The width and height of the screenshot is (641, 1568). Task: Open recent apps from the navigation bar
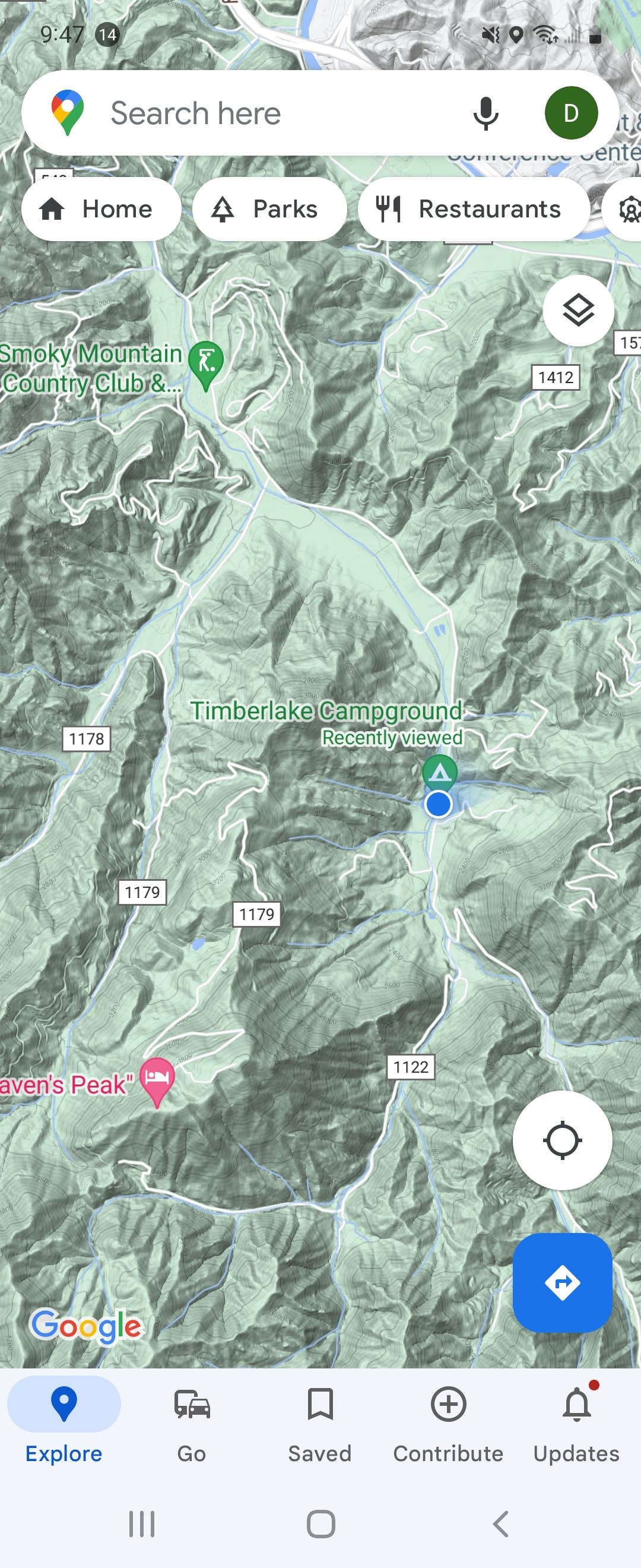142,1523
